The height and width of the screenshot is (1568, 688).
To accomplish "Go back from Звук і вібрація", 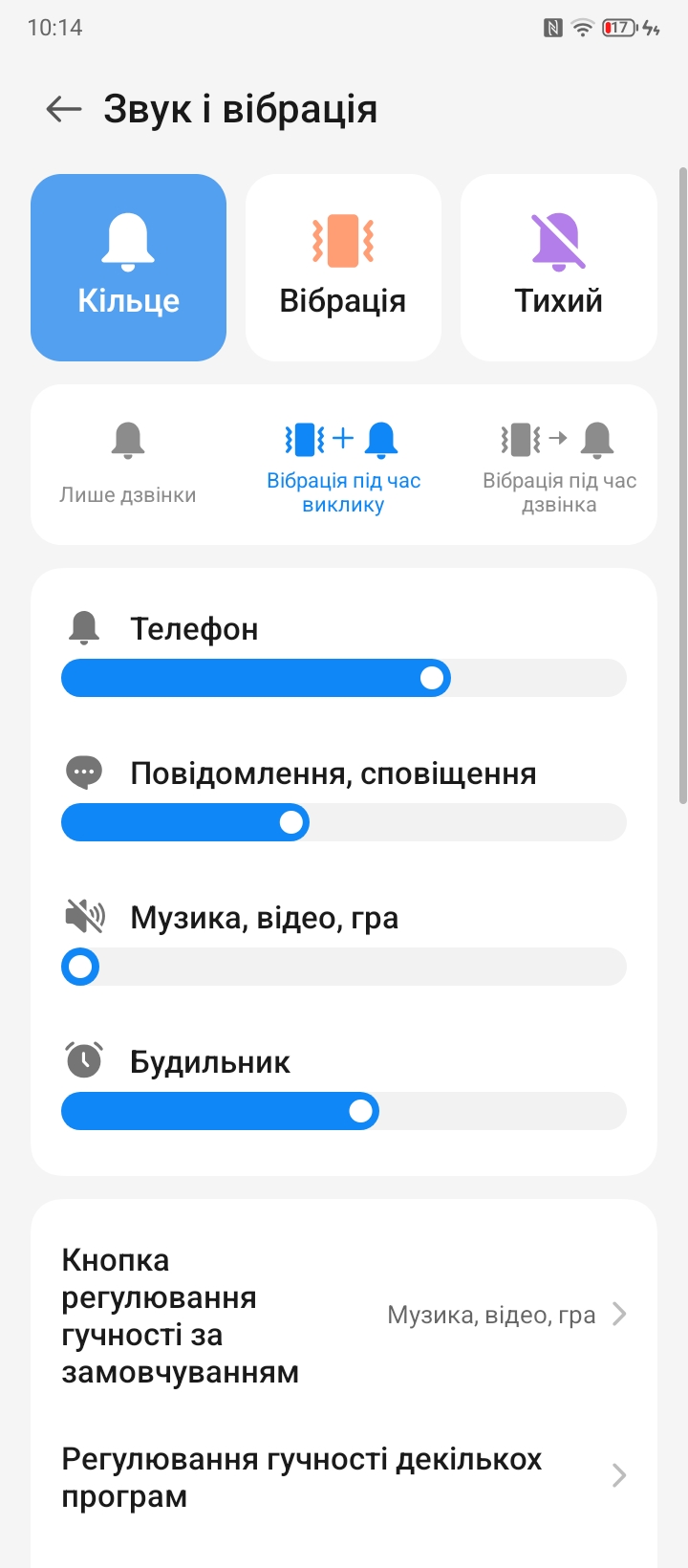I will (64, 109).
